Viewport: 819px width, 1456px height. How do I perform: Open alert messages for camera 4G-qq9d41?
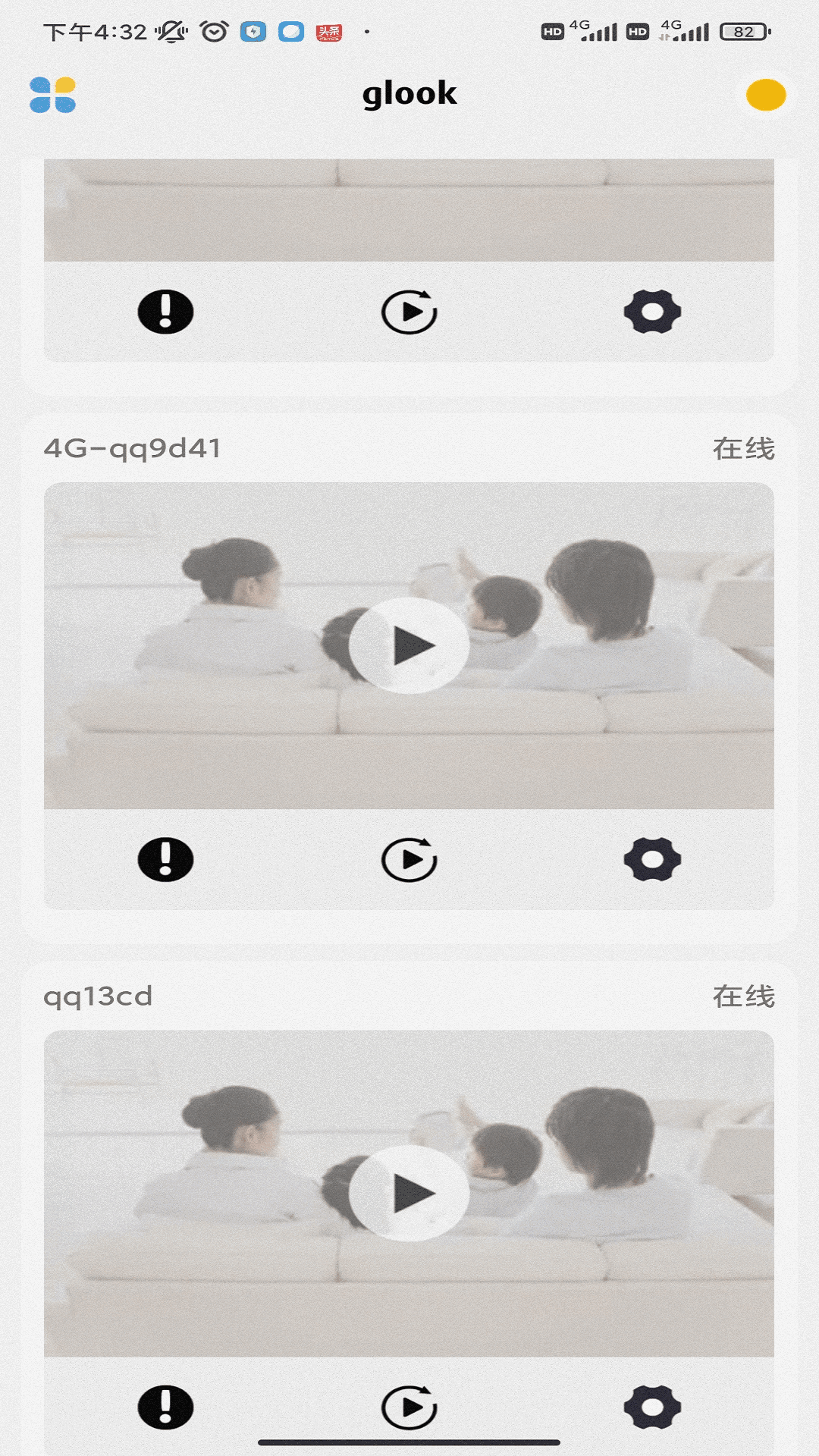point(165,859)
